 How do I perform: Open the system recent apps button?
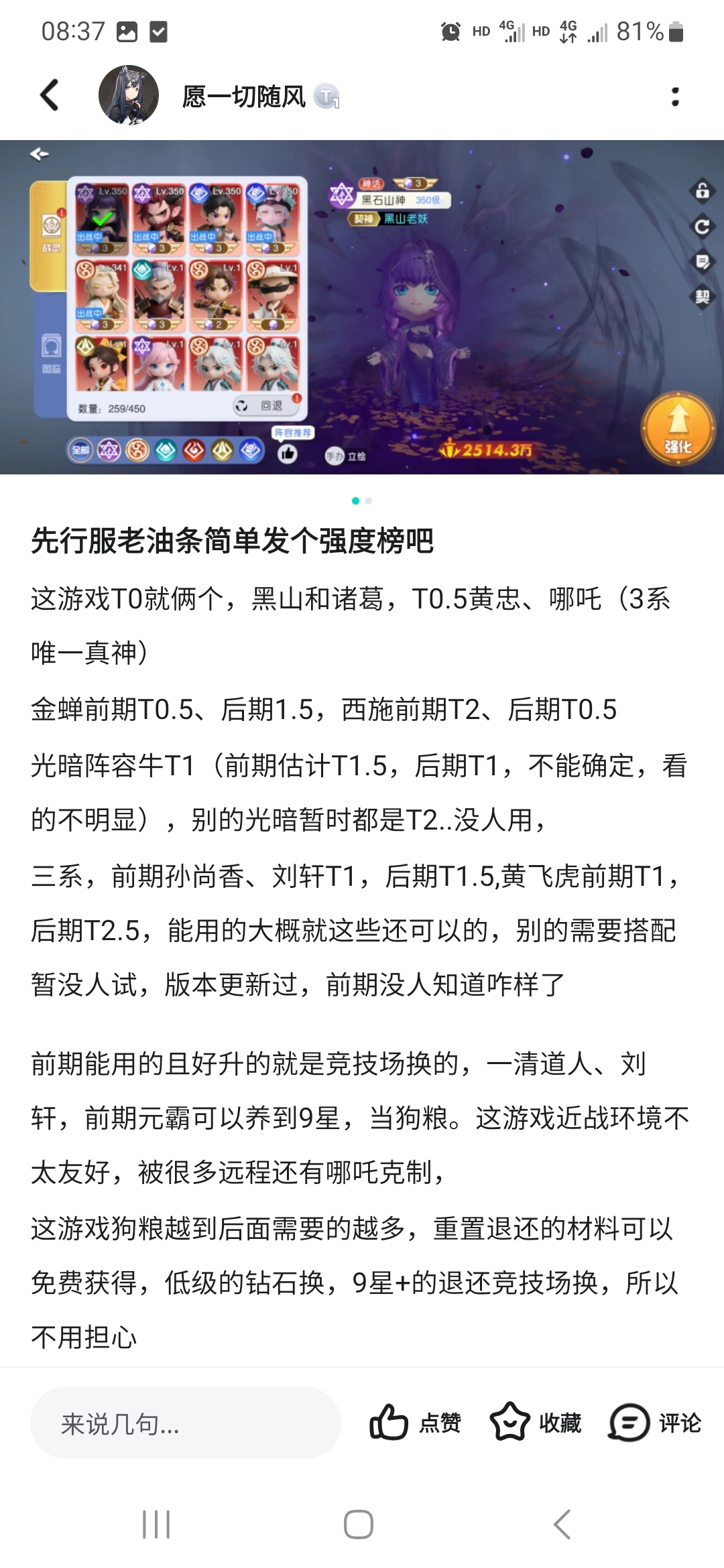tap(156, 1524)
